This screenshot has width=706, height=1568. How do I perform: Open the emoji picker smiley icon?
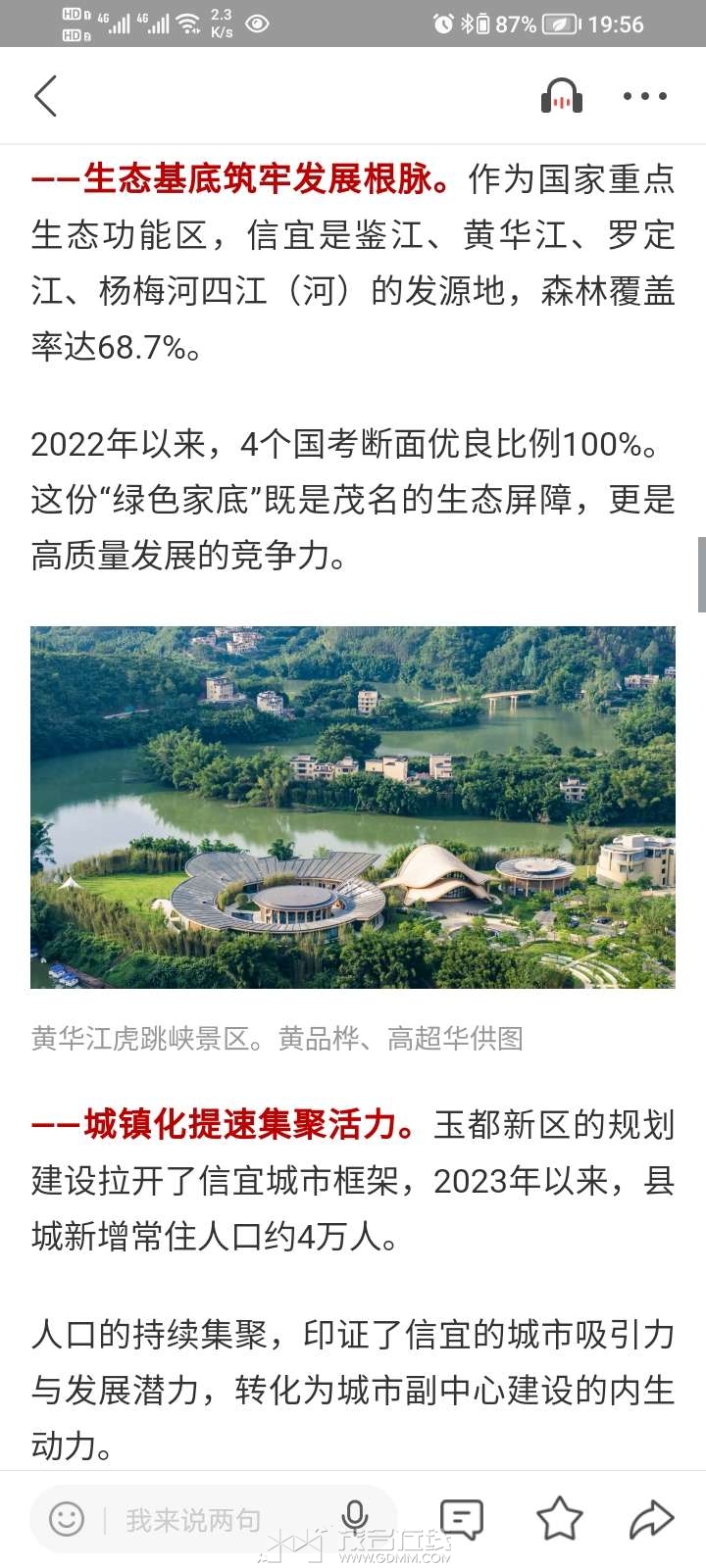point(67,1520)
